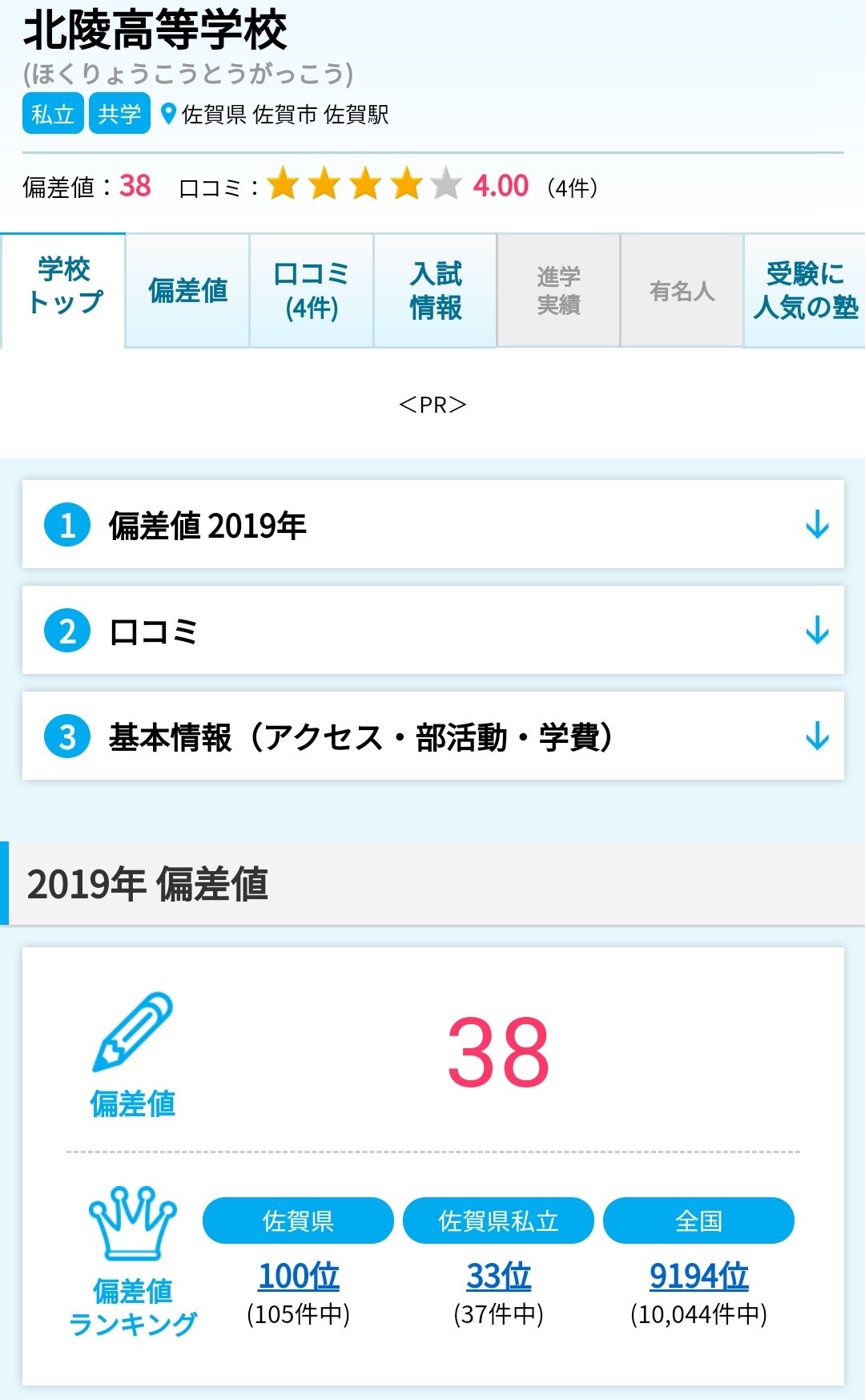Tap the 共学 tag
The image size is (865, 1400).
(x=119, y=114)
